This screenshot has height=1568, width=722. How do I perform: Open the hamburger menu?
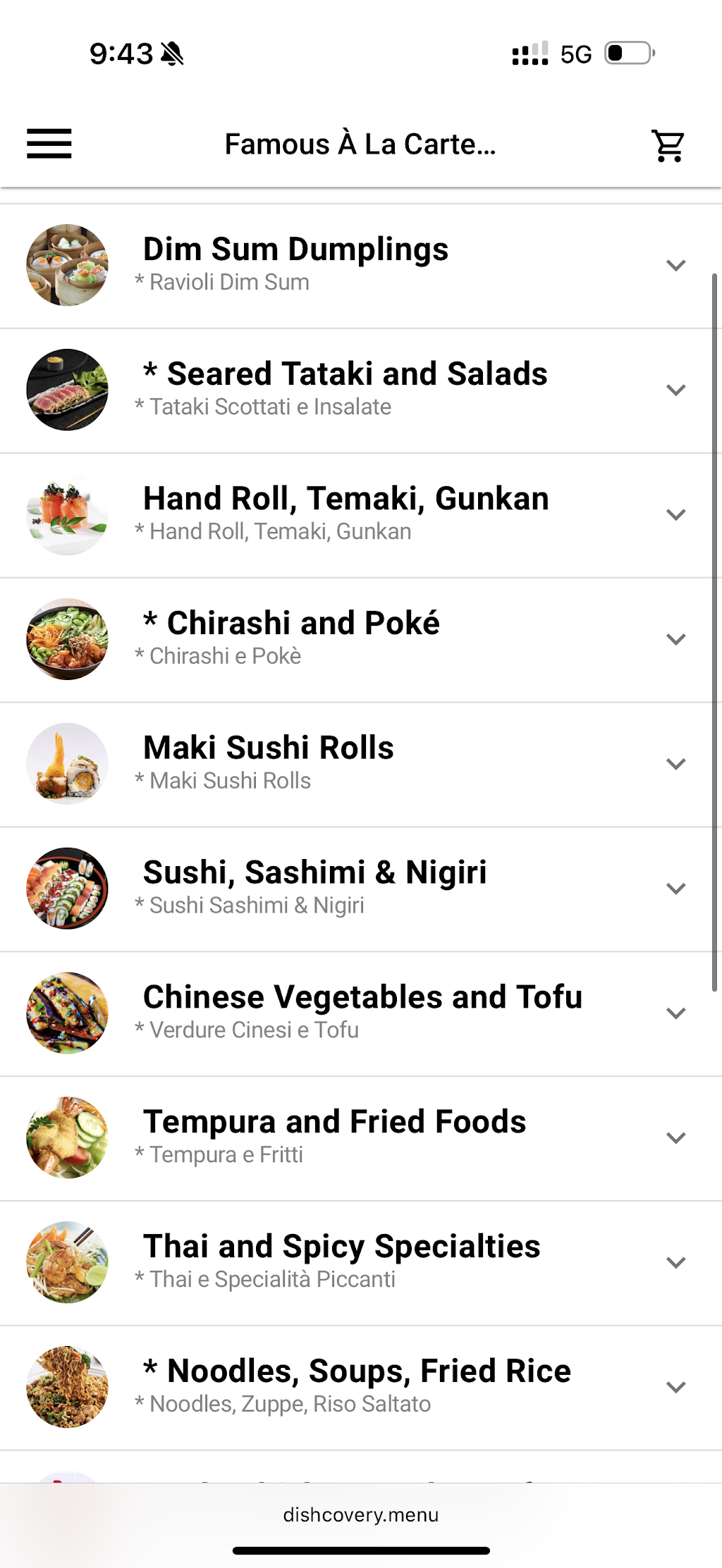click(x=49, y=144)
